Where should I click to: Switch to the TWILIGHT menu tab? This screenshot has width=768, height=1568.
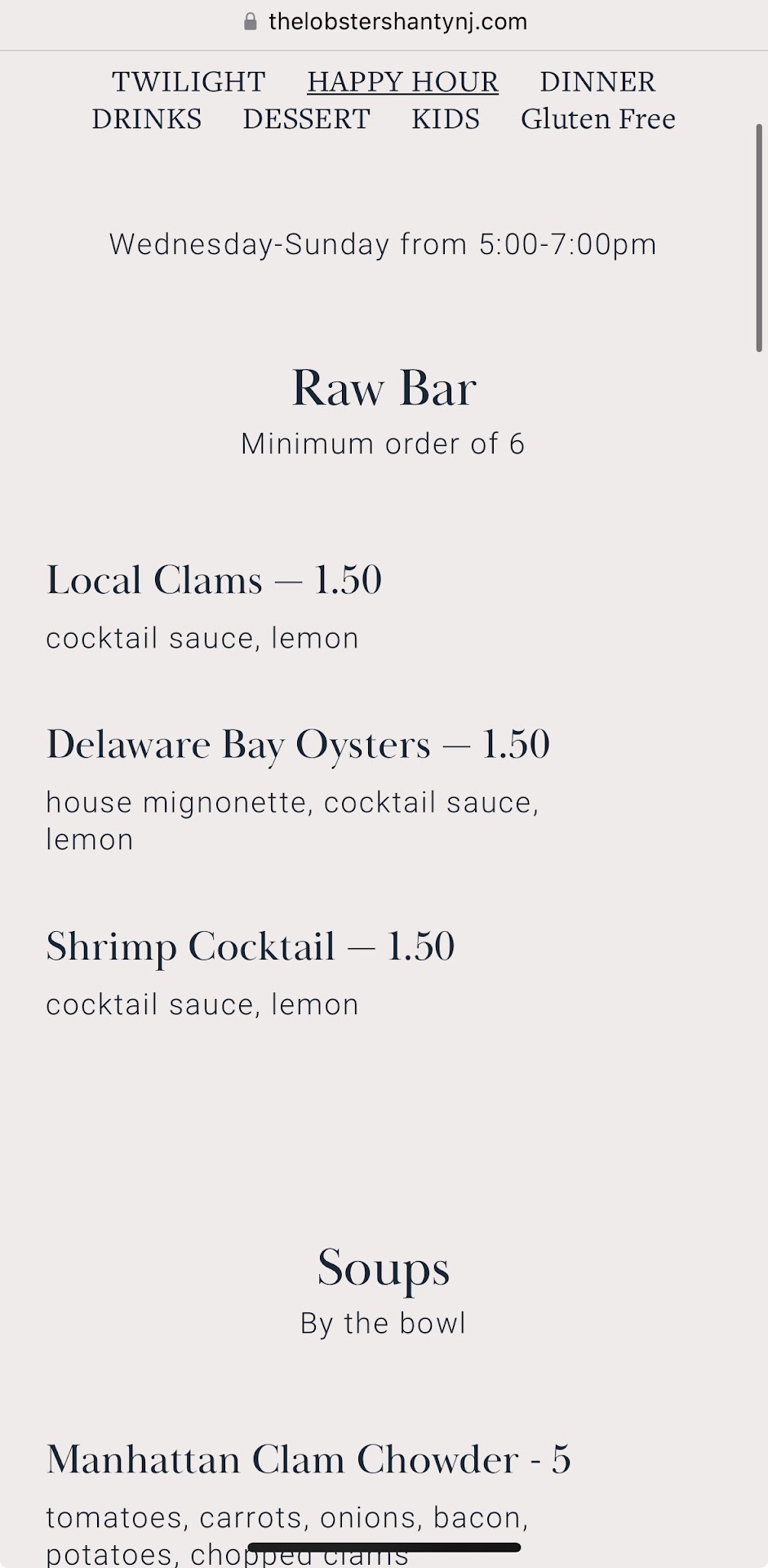[189, 82]
